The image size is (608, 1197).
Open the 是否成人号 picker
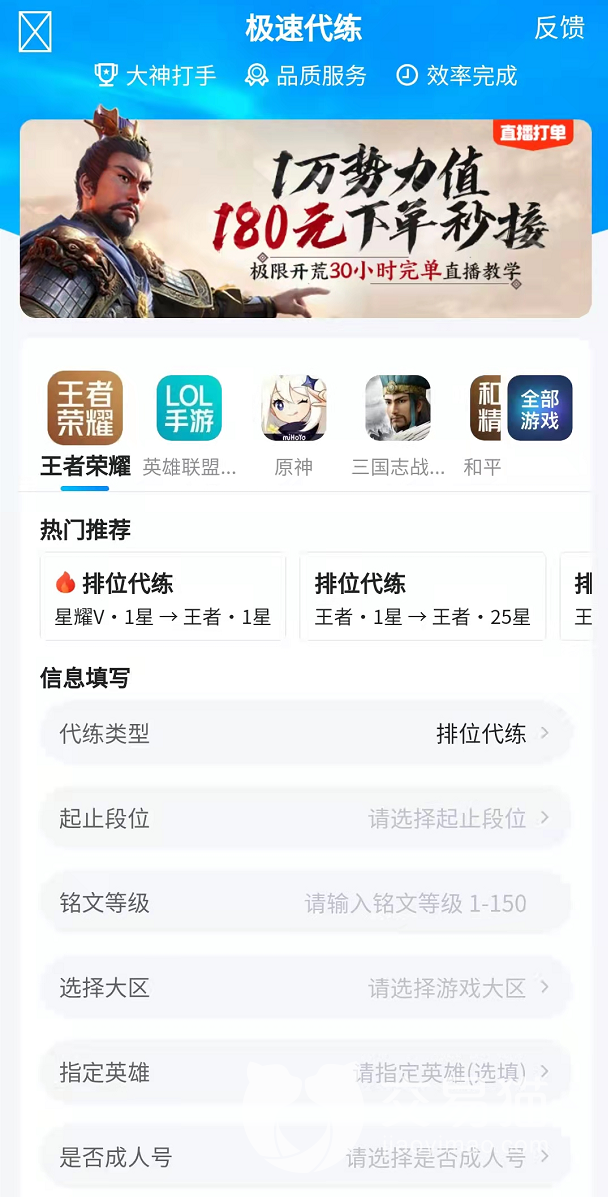pos(305,1158)
